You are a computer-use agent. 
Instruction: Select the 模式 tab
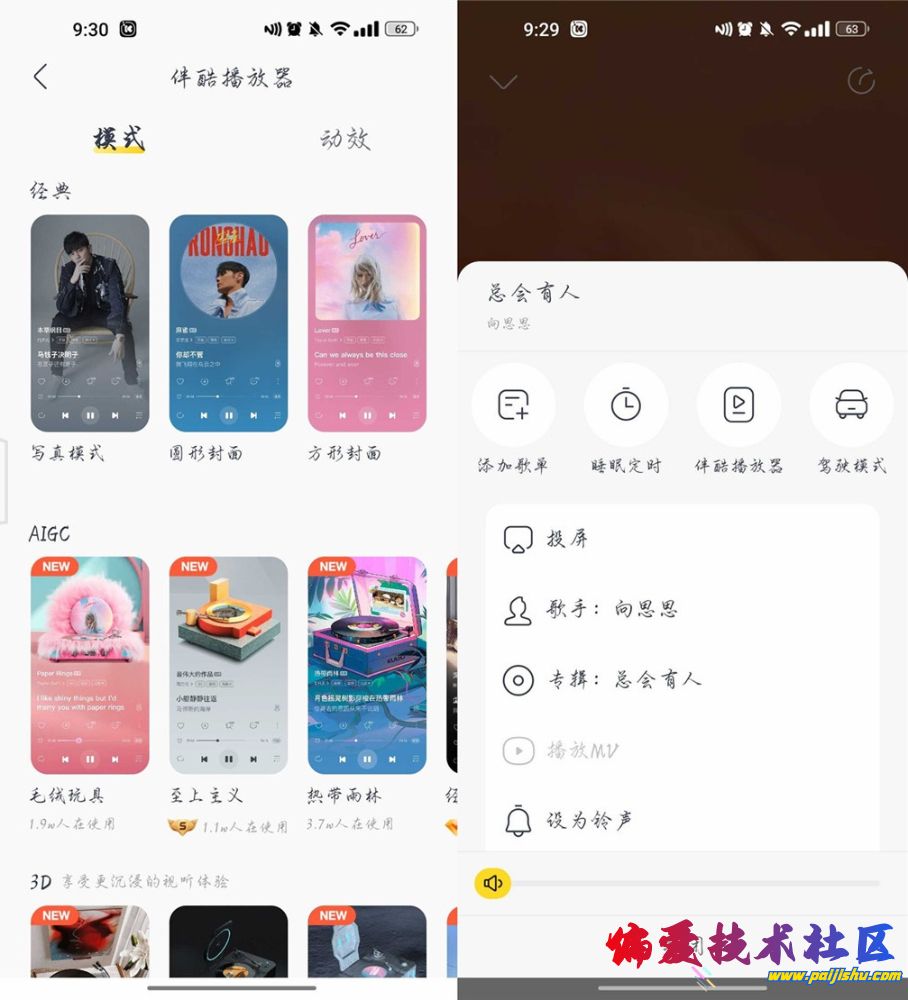119,139
